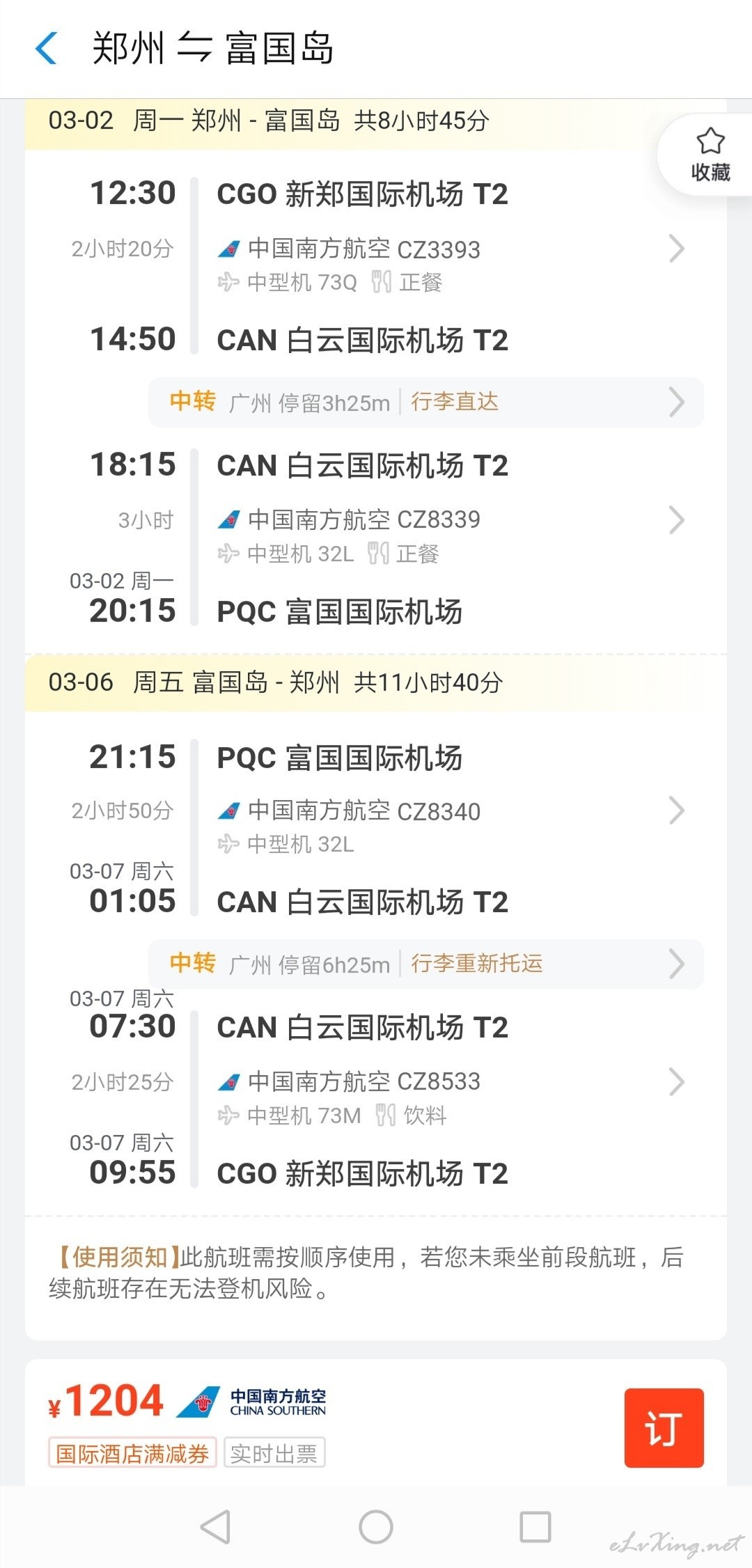Tap the 收藏 star to save this flight
This screenshot has width=752, height=1568.
click(x=710, y=155)
